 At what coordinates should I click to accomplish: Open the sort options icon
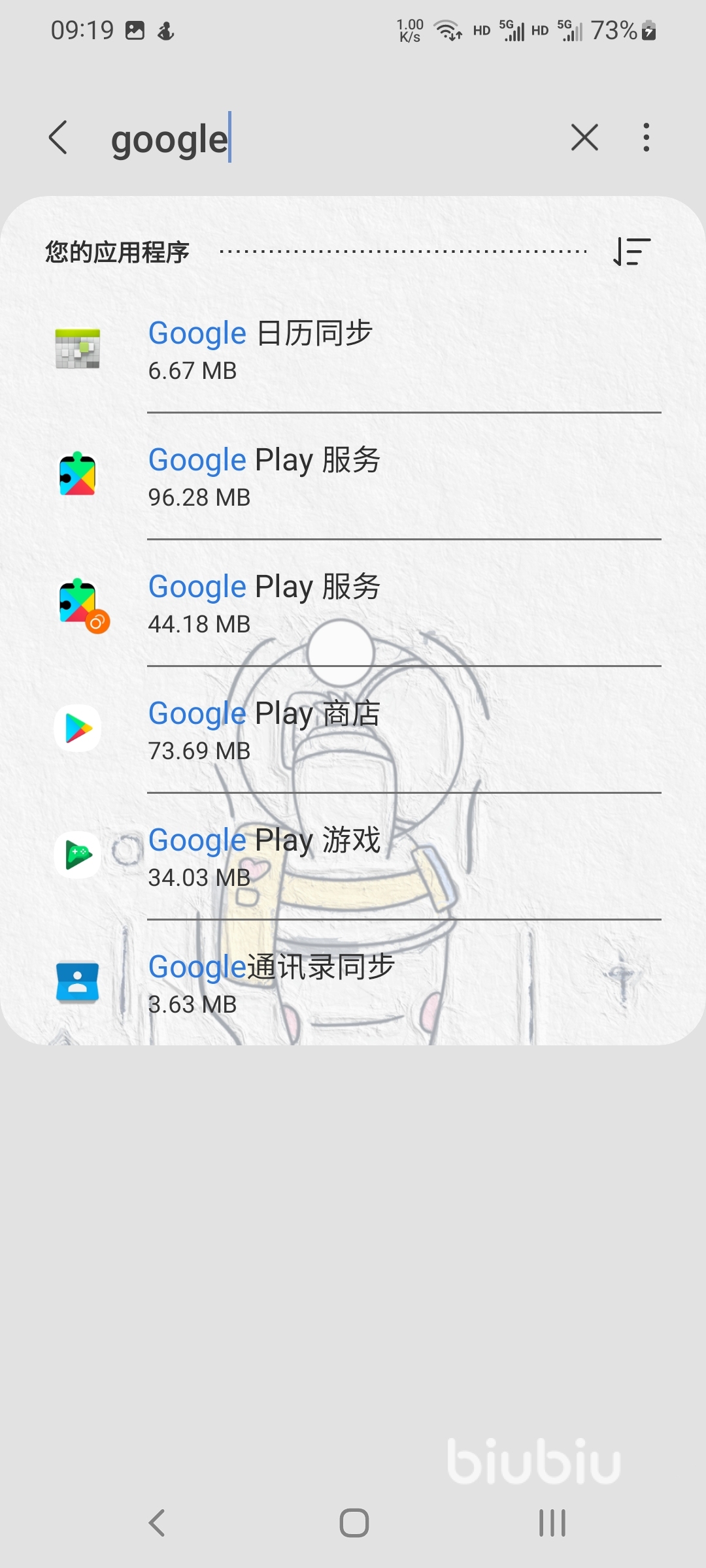pos(631,252)
